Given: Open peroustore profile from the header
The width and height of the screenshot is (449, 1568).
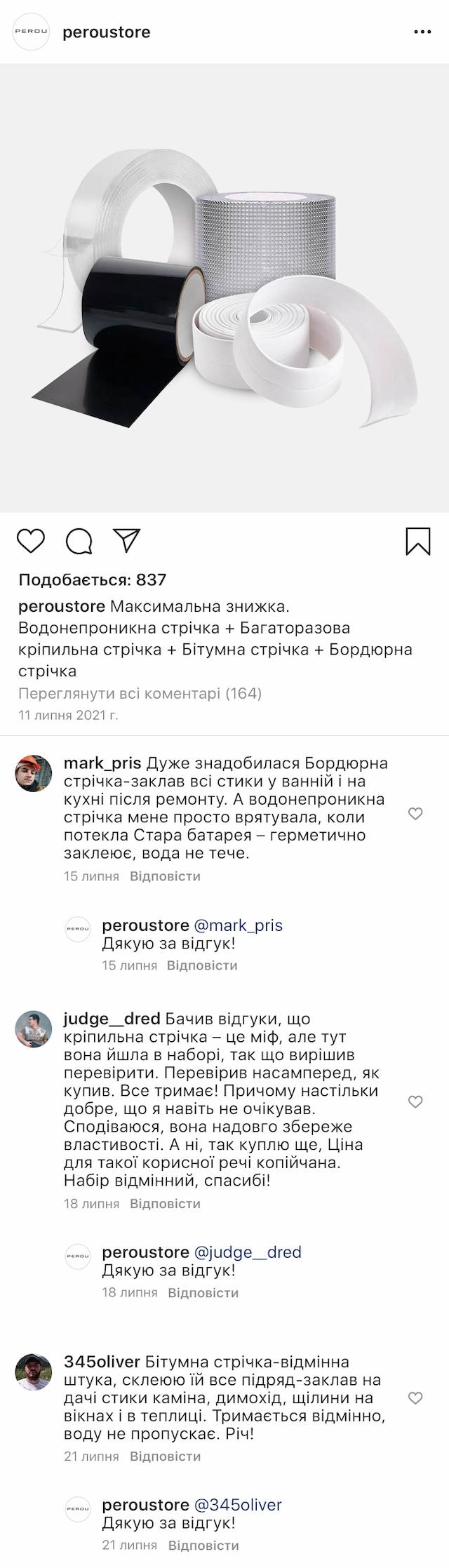Looking at the screenshot, I should 106,32.
